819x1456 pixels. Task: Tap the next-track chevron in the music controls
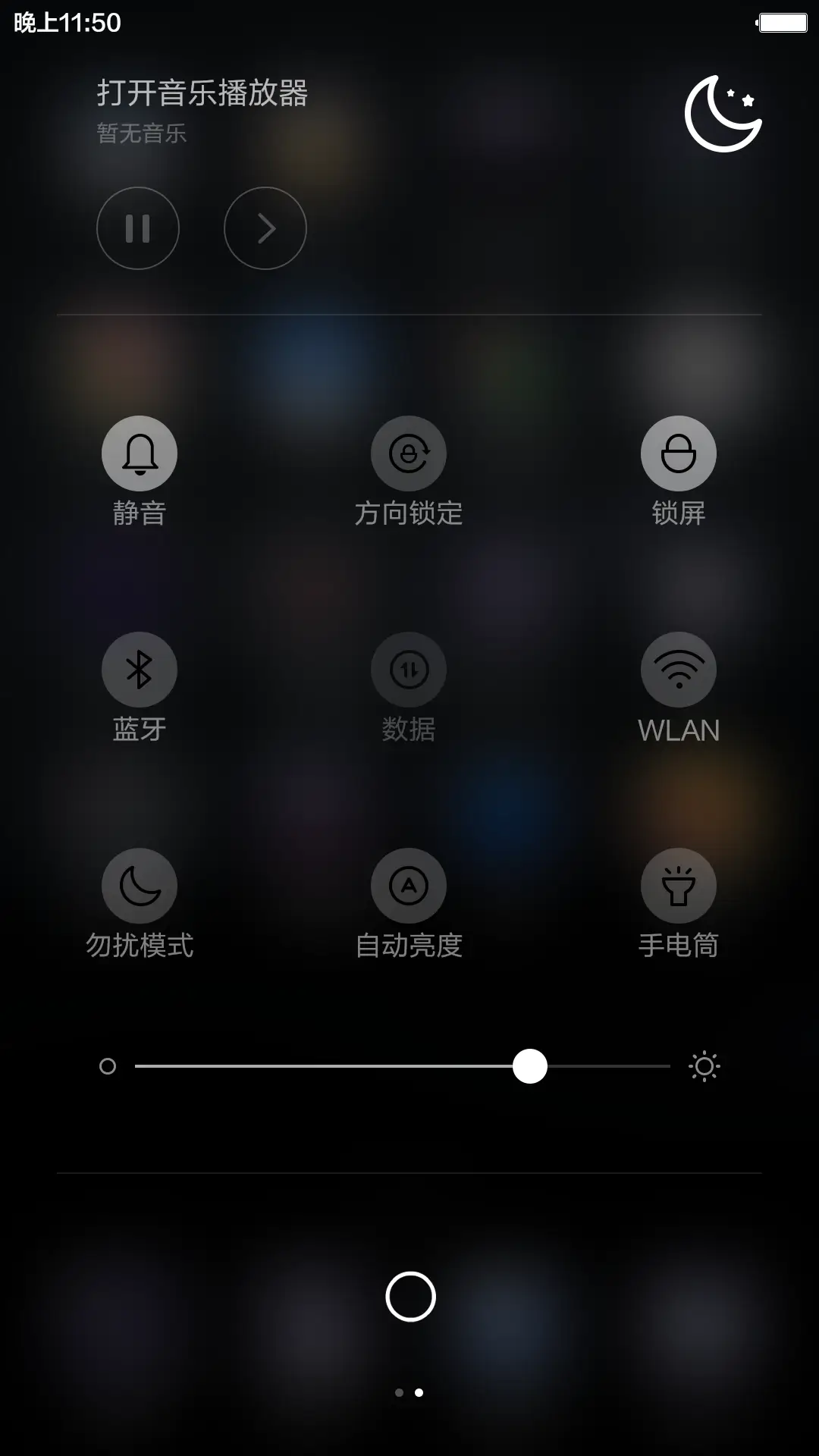pyautogui.click(x=265, y=228)
